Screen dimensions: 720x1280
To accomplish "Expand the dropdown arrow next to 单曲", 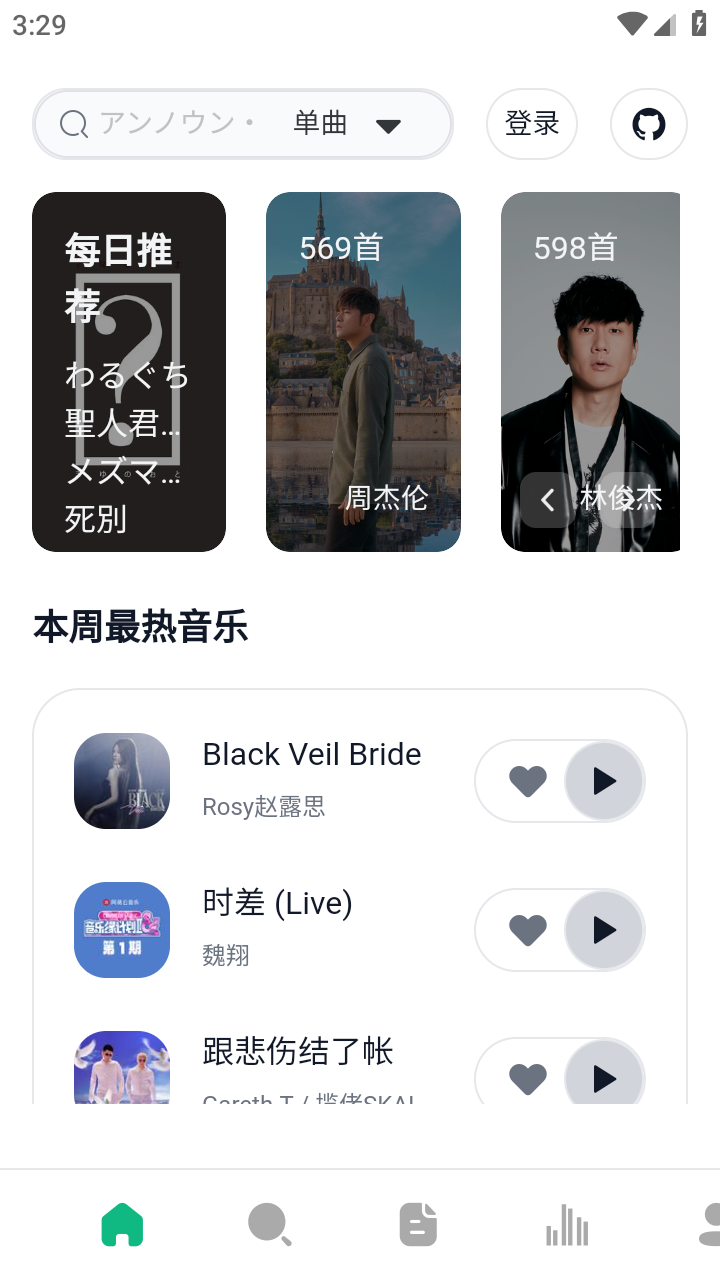I will tap(390, 124).
